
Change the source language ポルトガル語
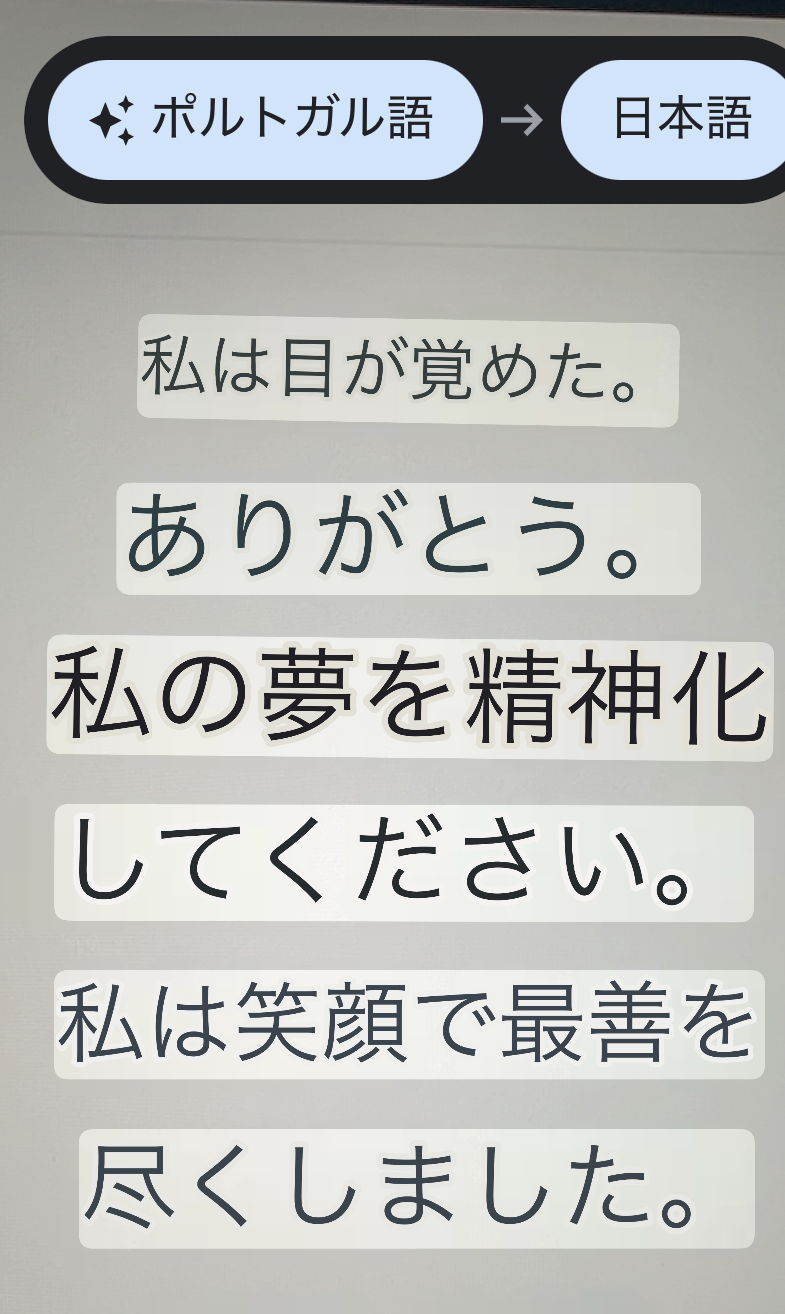265,120
